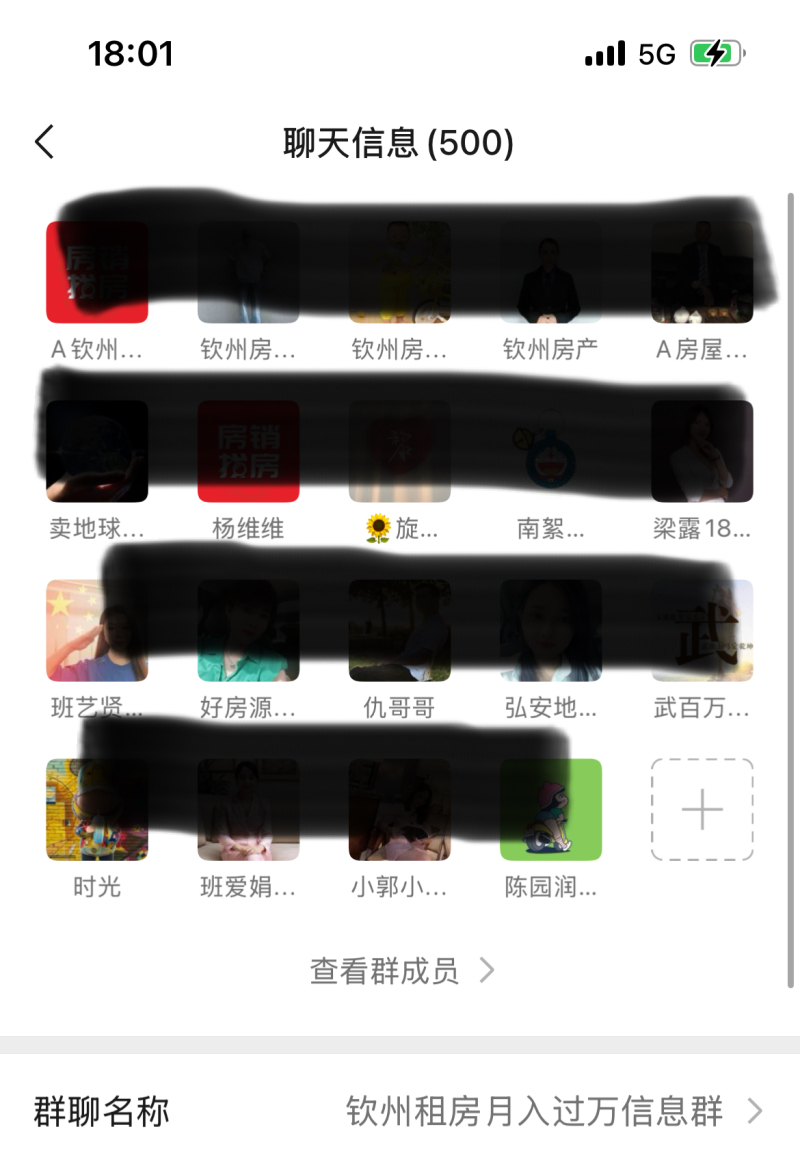
Task: Open member 班艺贤's profile
Action: click(x=97, y=631)
